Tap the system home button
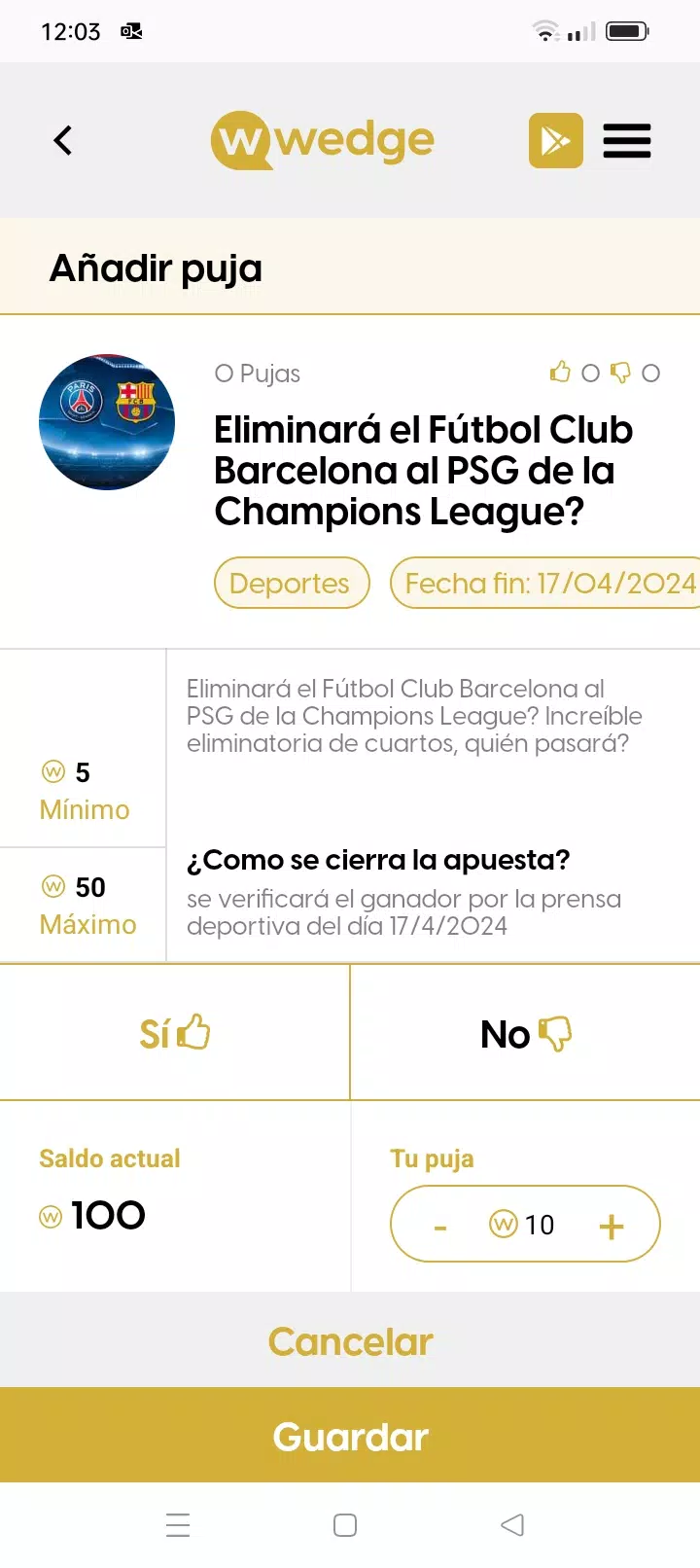Screen dimensions: 700x1568 click(x=345, y=1524)
